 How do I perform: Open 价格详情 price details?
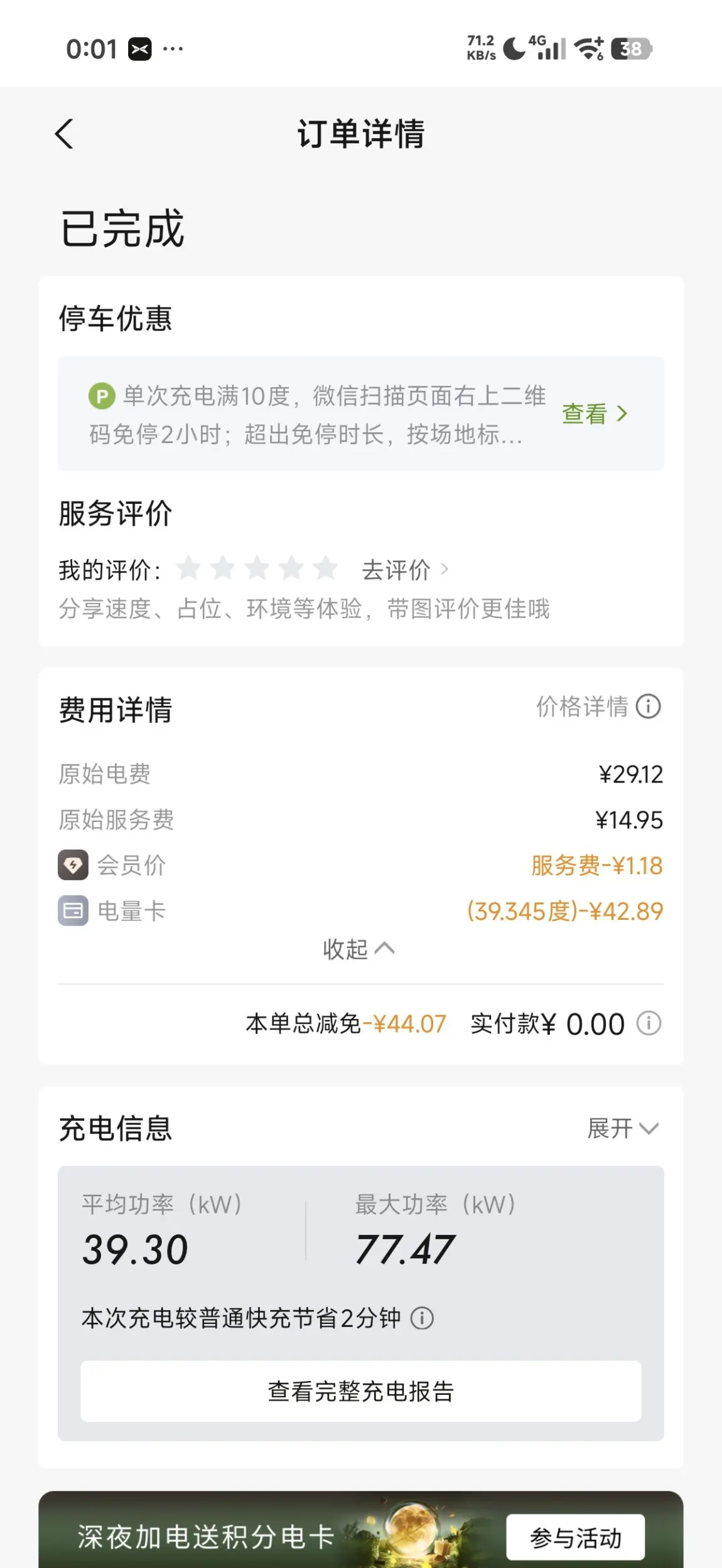[598, 707]
